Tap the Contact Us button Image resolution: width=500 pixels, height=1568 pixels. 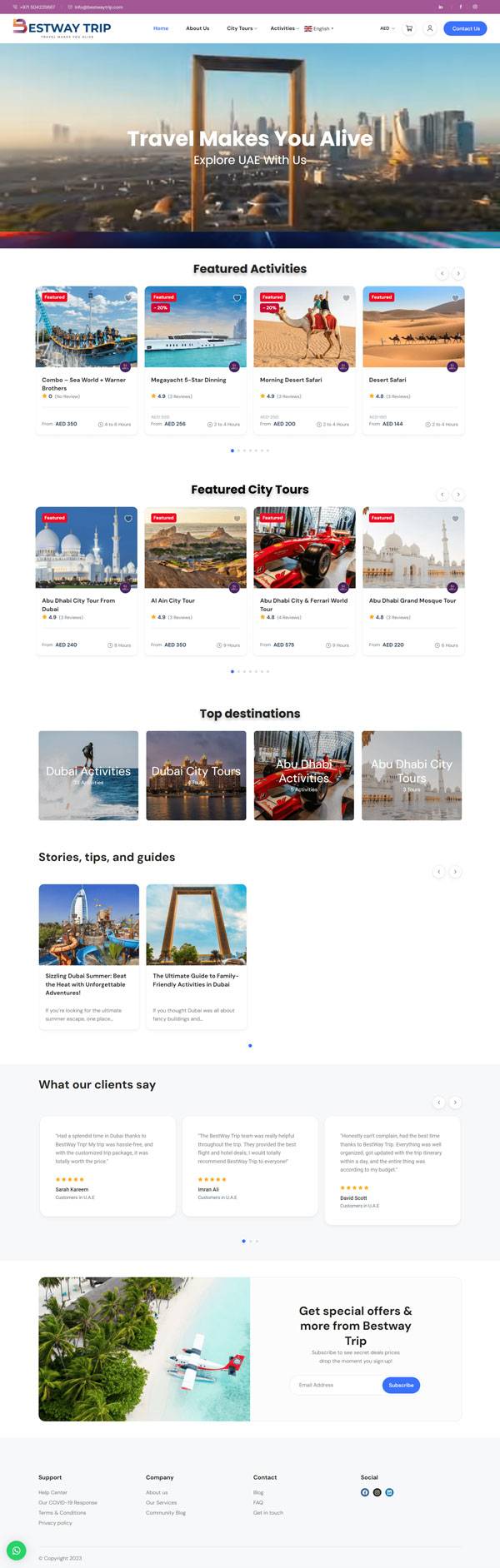[466, 28]
